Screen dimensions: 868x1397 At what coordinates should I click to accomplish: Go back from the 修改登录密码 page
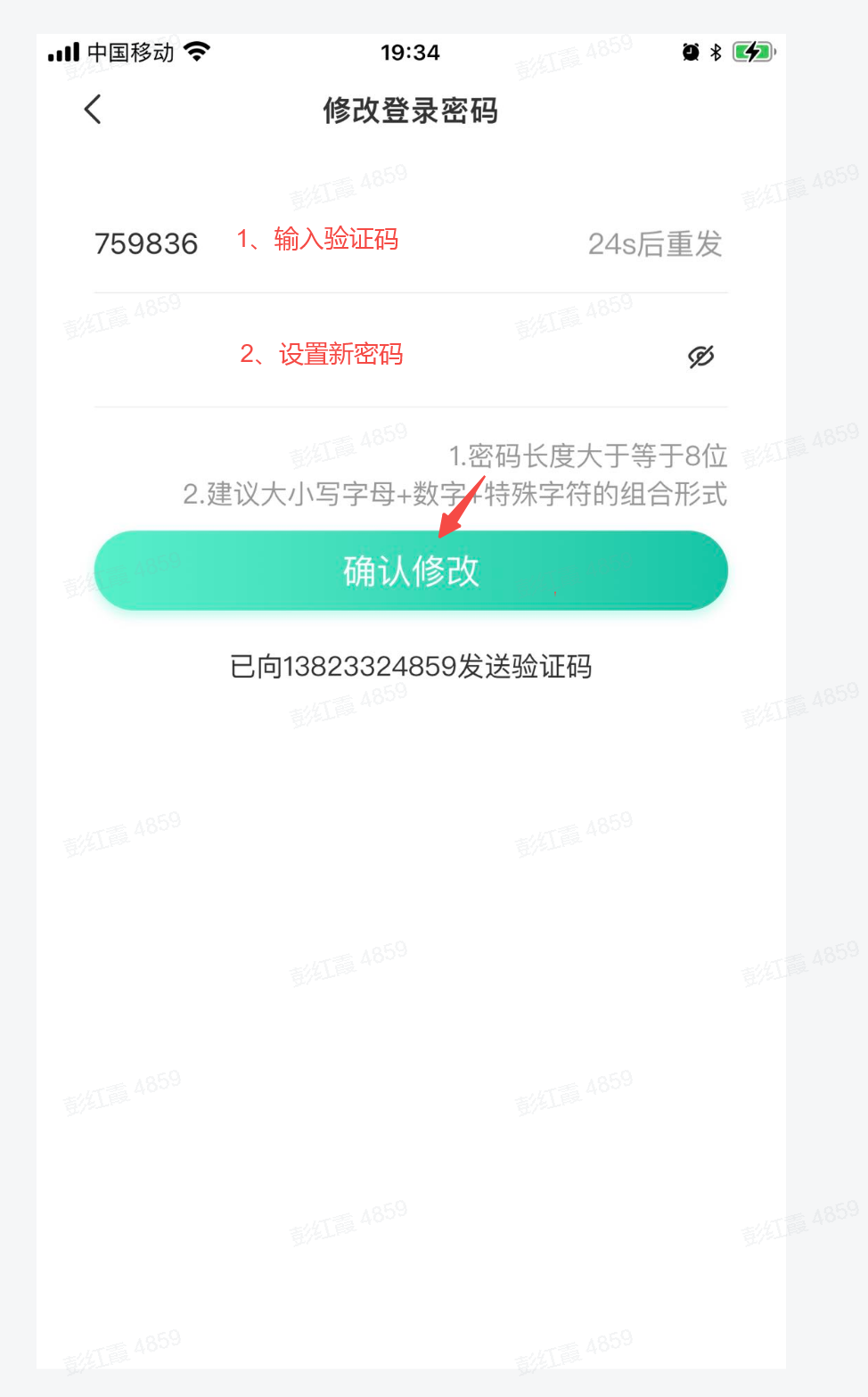(93, 111)
